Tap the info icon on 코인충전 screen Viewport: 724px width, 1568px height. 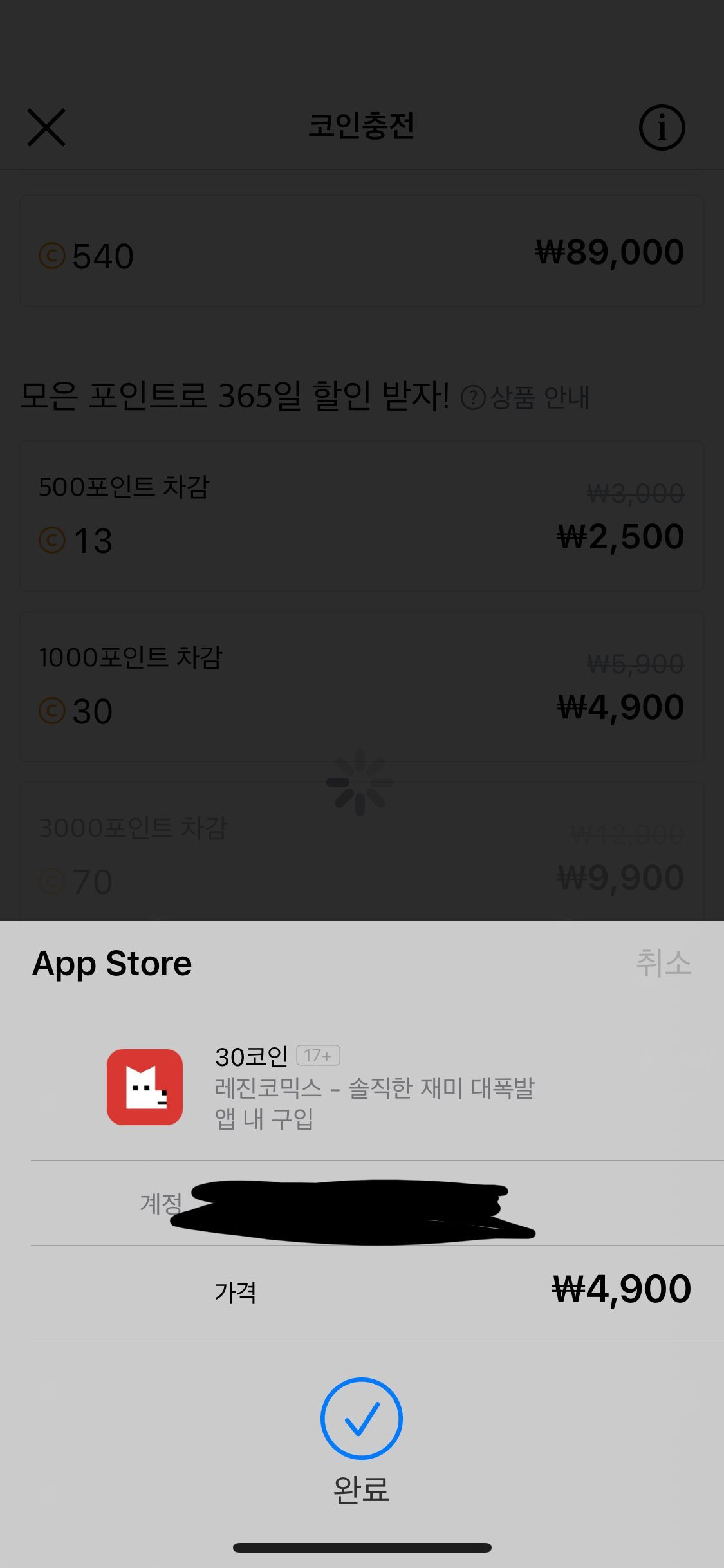click(662, 127)
